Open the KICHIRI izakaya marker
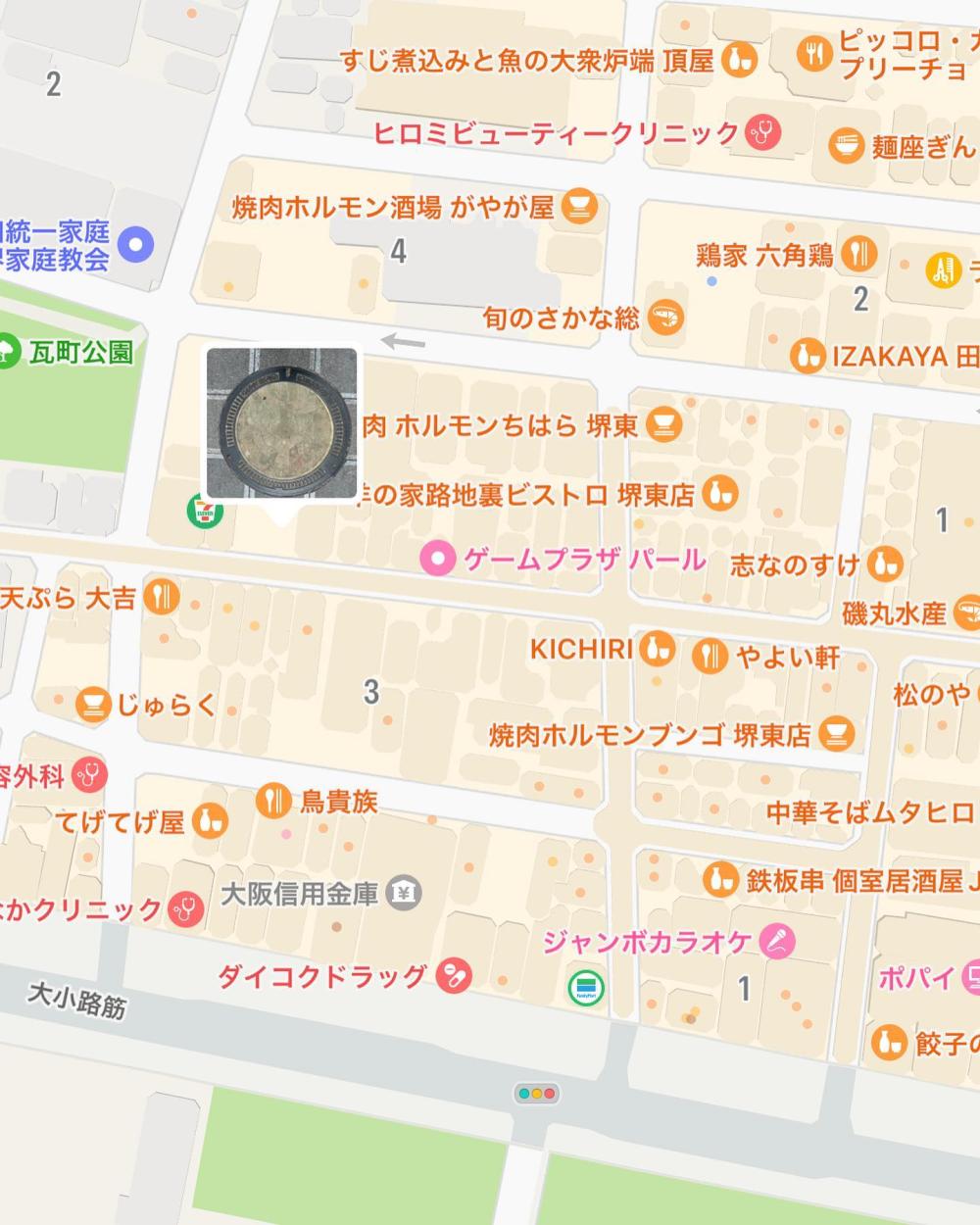Image resolution: width=980 pixels, height=1225 pixels. 657,649
